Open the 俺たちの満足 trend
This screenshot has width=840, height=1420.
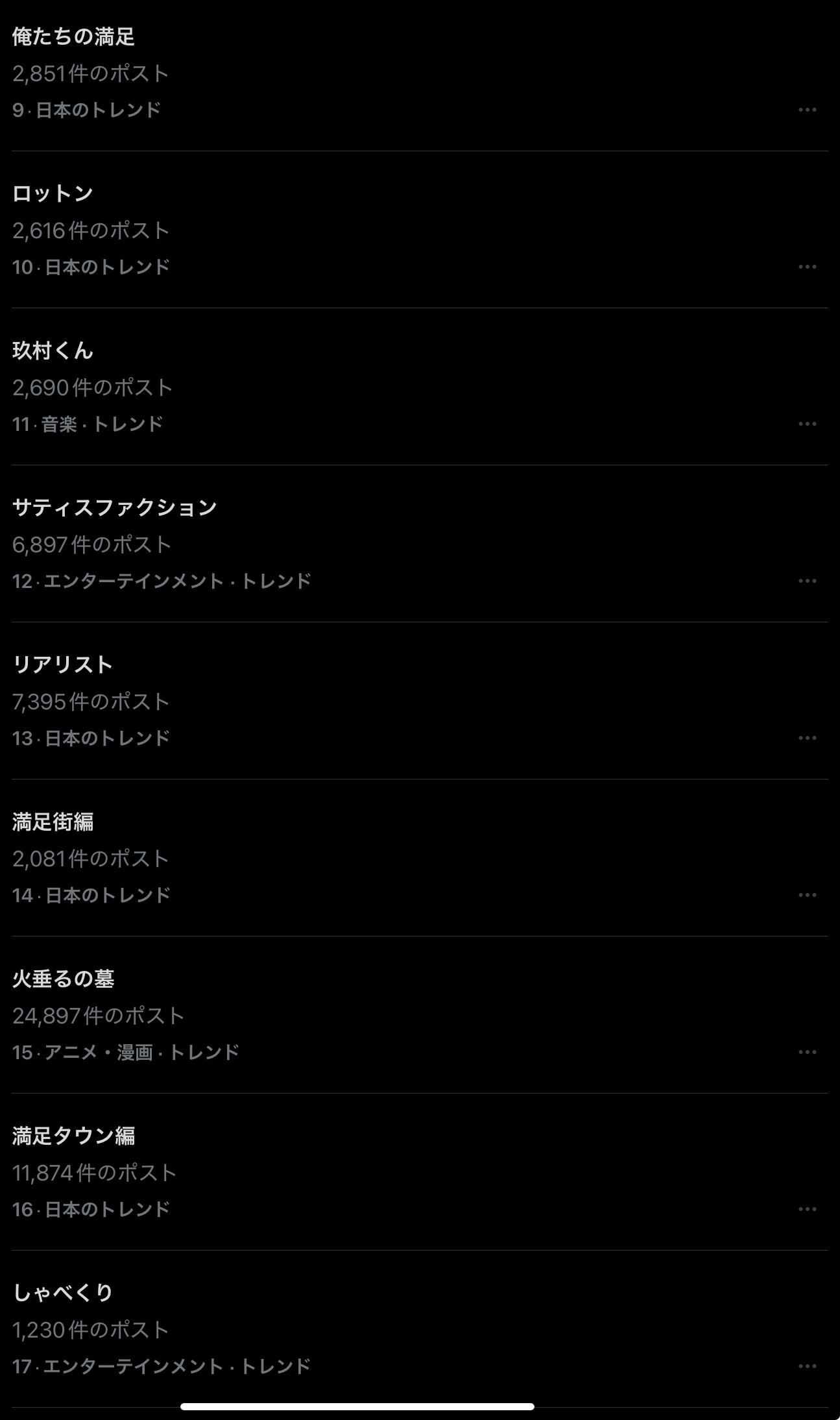tap(73, 38)
